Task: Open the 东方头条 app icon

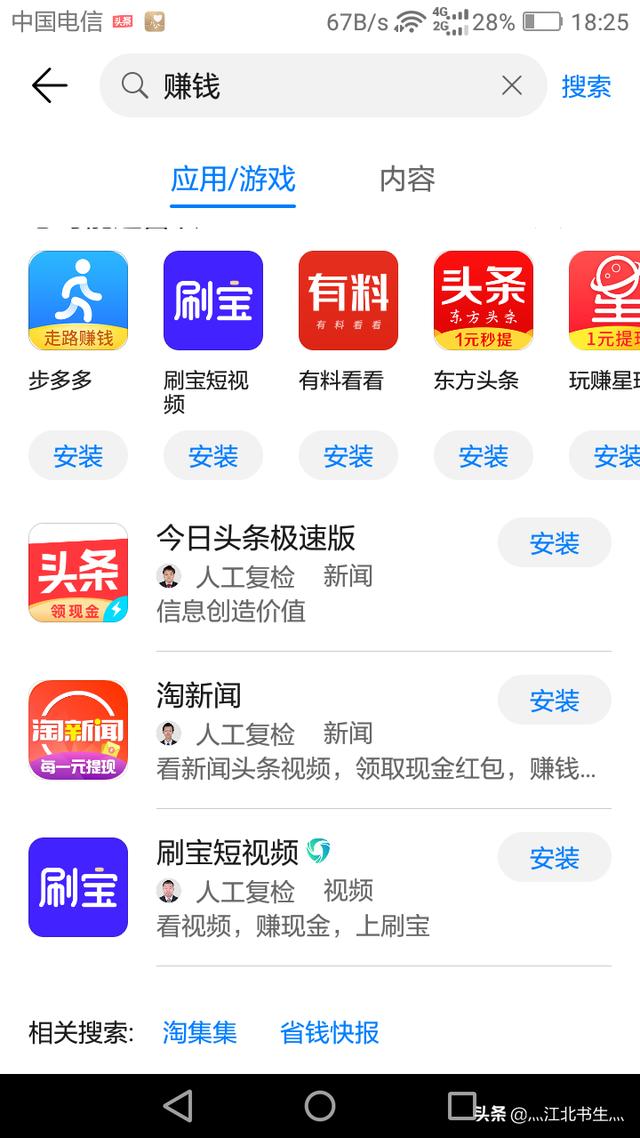Action: click(x=483, y=300)
